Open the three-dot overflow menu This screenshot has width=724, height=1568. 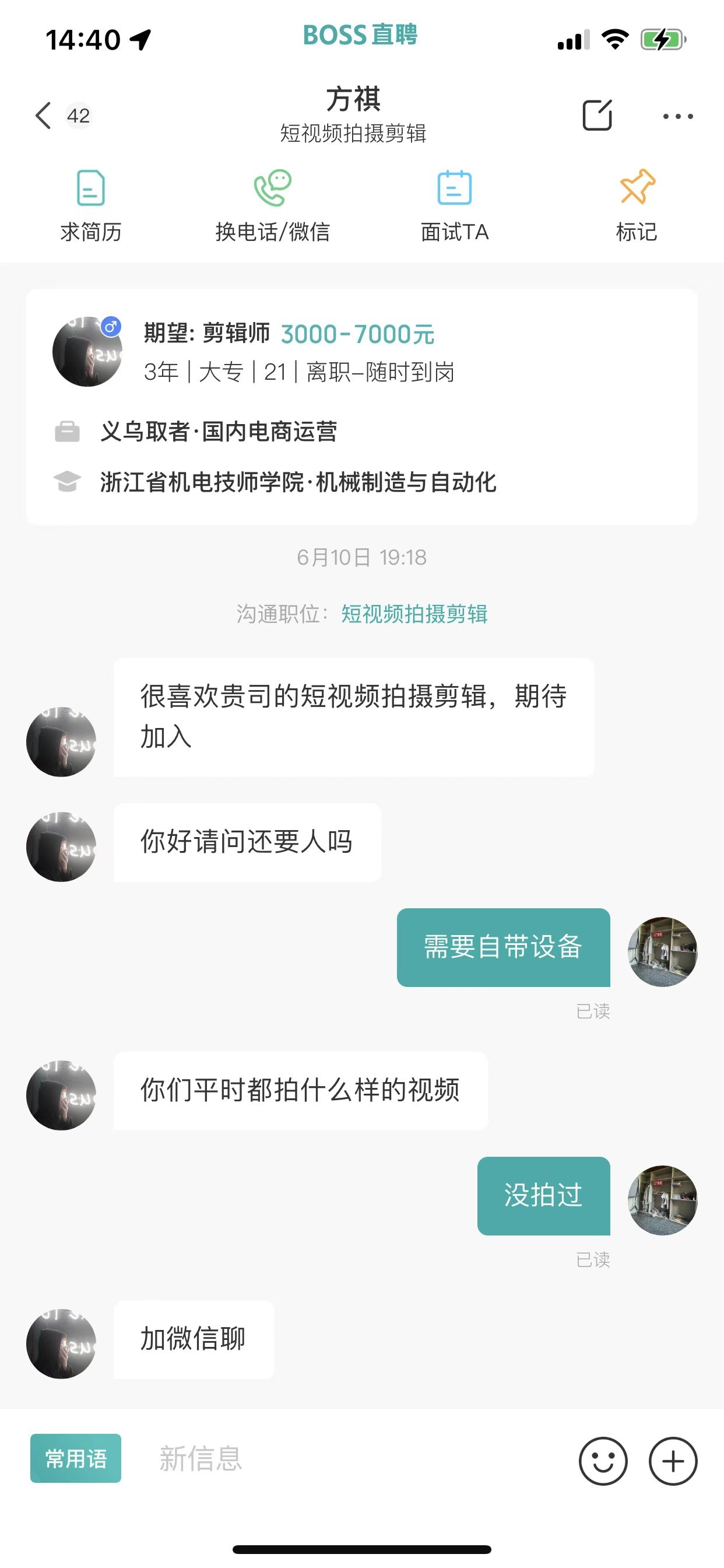(678, 116)
